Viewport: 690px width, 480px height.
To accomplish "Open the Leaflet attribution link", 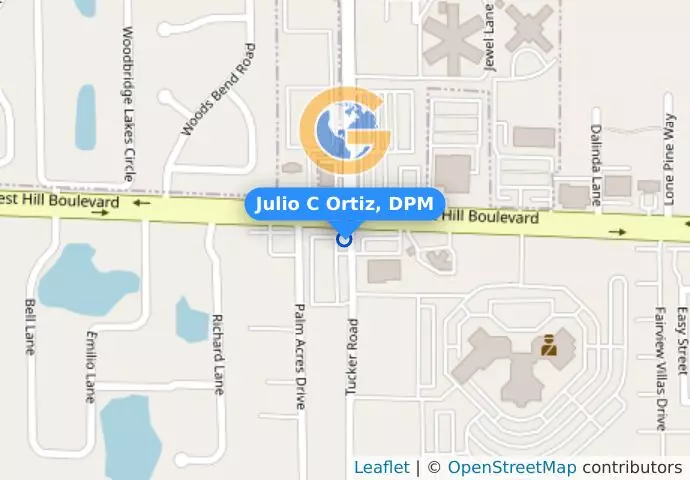I will pyautogui.click(x=381, y=467).
